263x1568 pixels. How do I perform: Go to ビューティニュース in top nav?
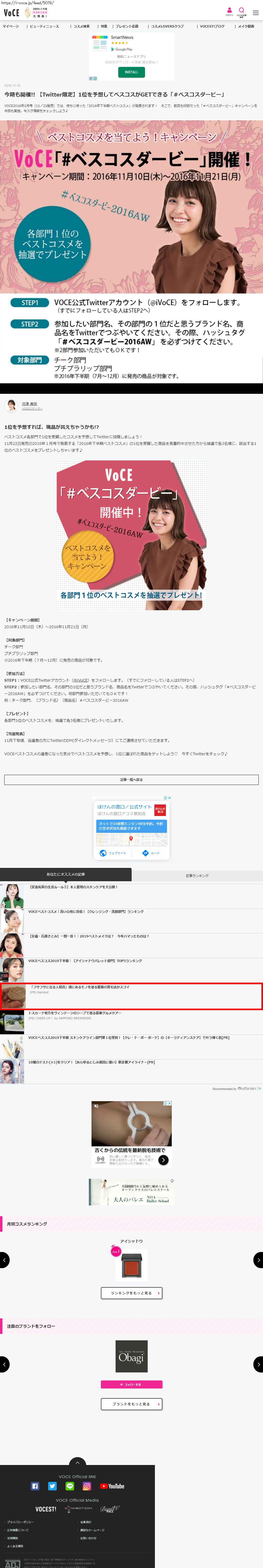[44, 26]
